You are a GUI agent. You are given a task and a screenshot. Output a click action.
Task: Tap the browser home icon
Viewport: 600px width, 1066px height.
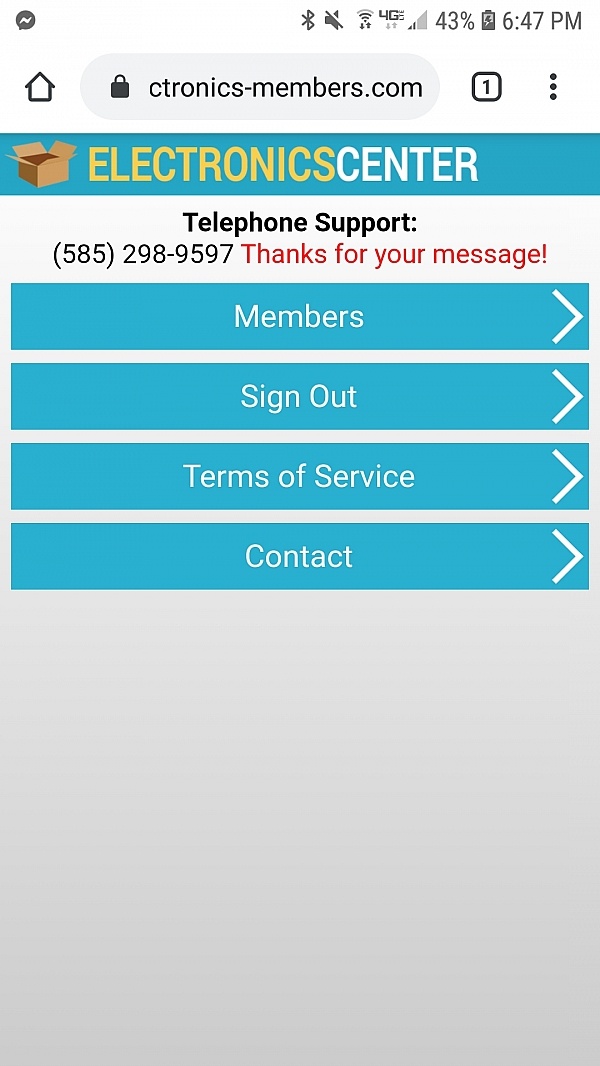pyautogui.click(x=40, y=87)
